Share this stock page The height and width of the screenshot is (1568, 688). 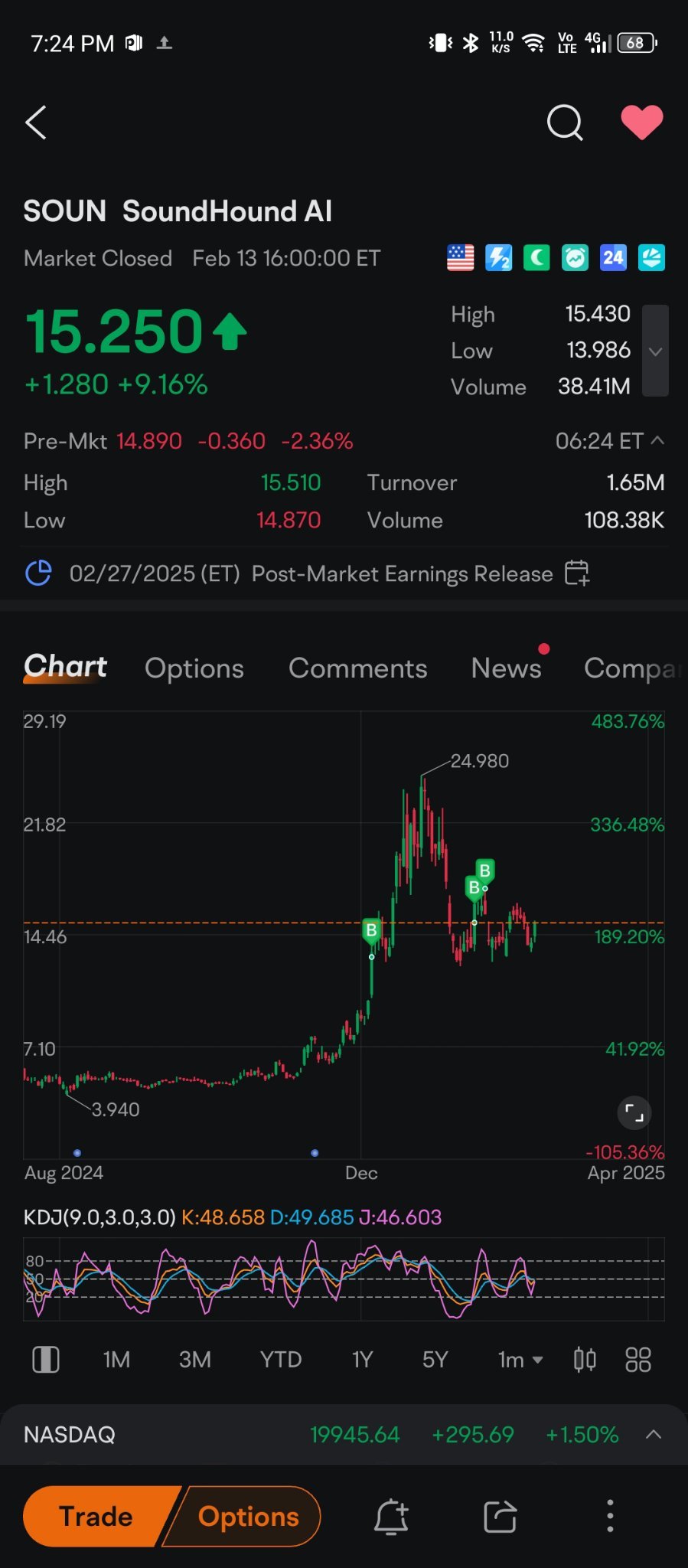500,1517
